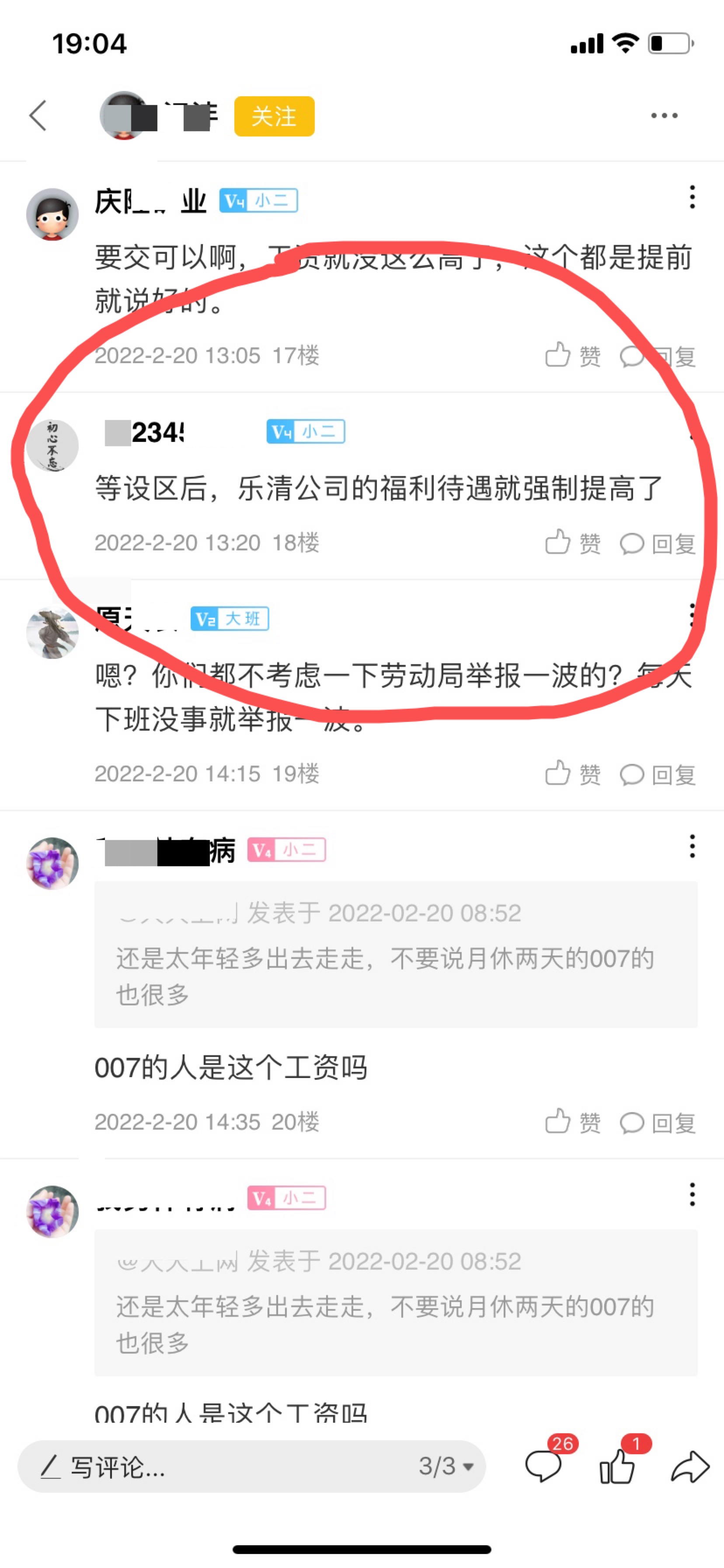Like the 19楼 comment
The image size is (724, 1568).
point(572,773)
